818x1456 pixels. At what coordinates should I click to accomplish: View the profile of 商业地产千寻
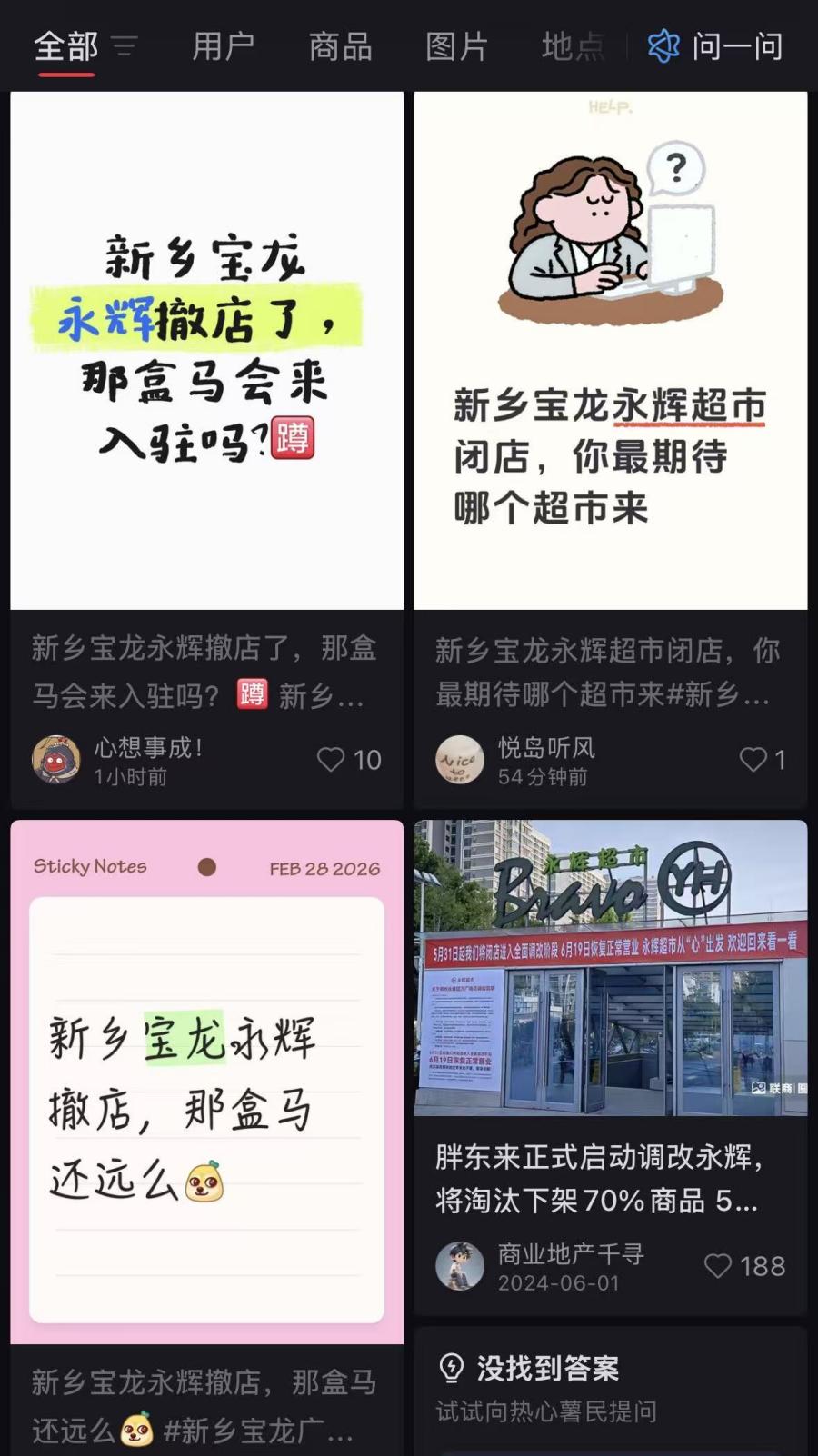[460, 1266]
